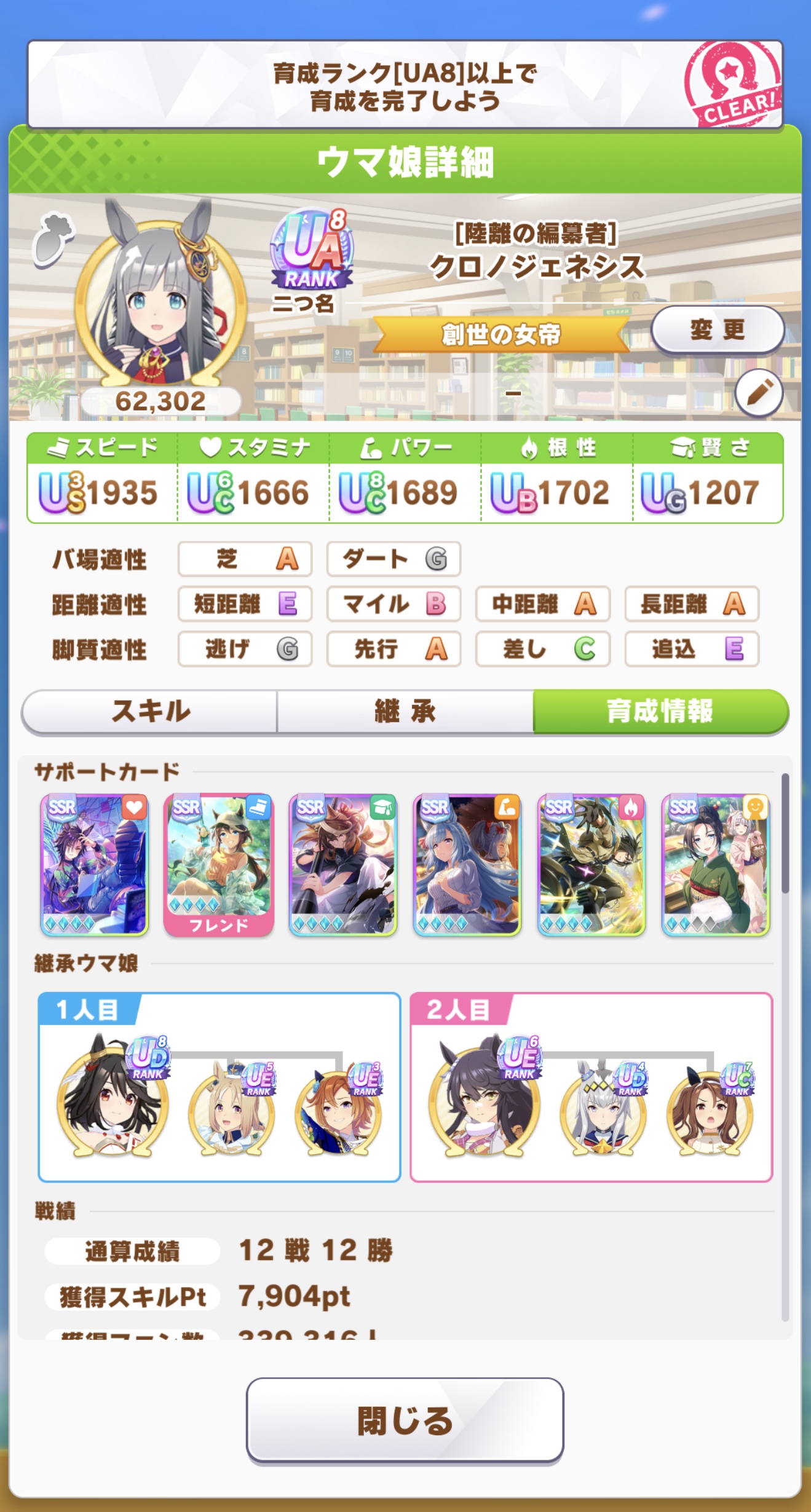Tap the carrot icon beside the character portrait
Screen dimensions: 811x1512
[53, 239]
